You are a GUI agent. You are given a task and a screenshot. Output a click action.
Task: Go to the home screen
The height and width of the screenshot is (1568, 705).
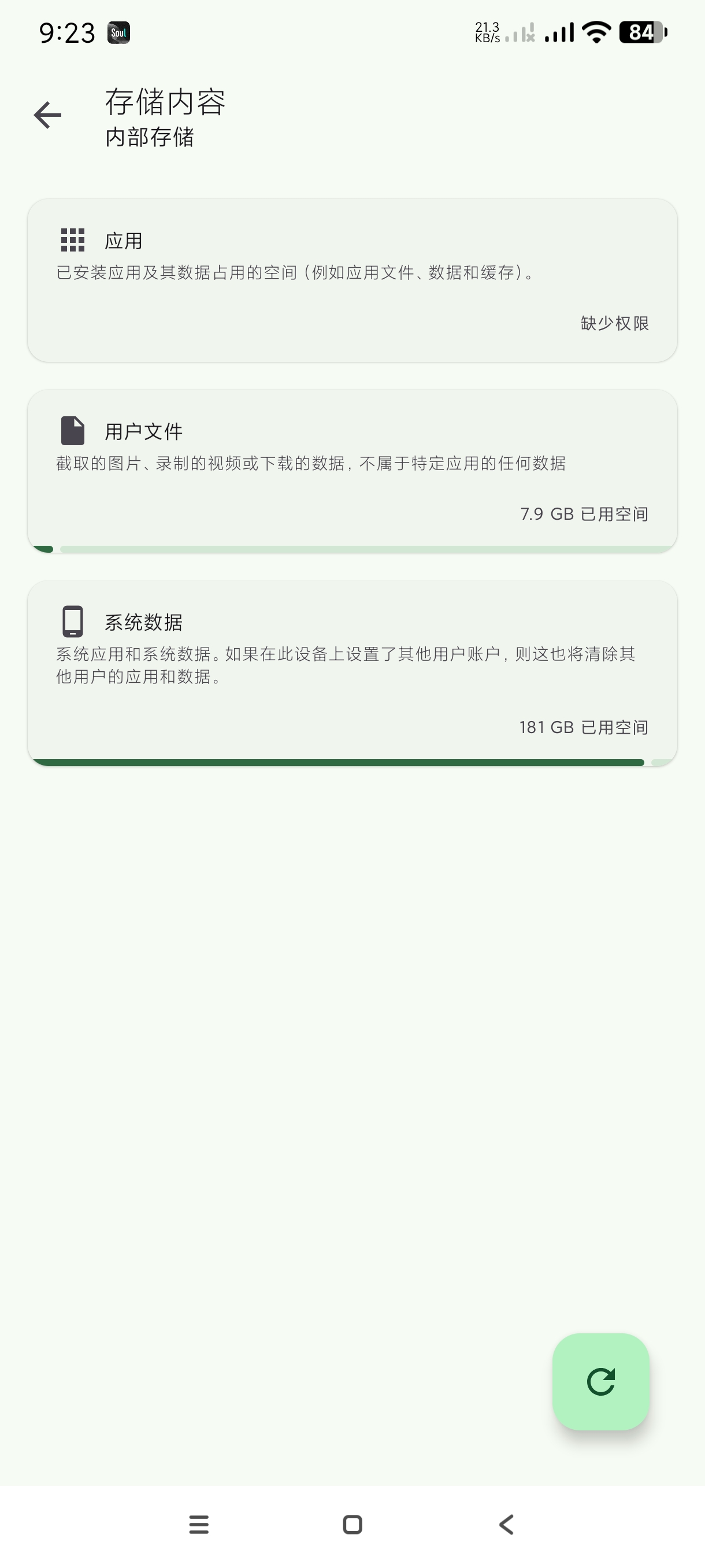pyautogui.click(x=352, y=1524)
